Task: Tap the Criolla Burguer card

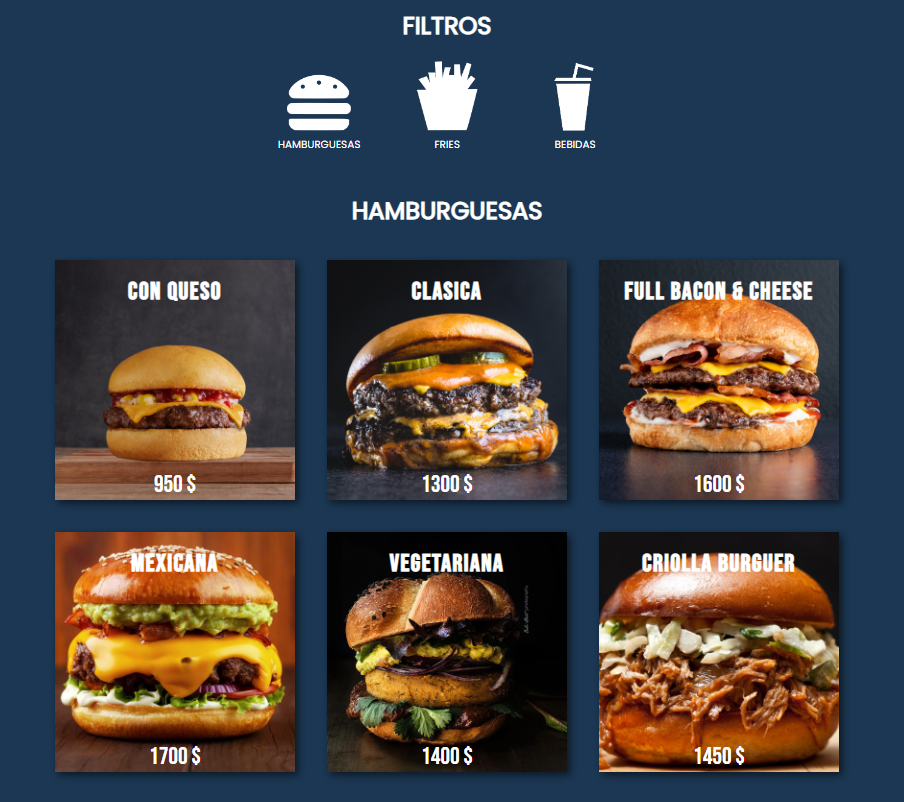Action: (x=719, y=652)
